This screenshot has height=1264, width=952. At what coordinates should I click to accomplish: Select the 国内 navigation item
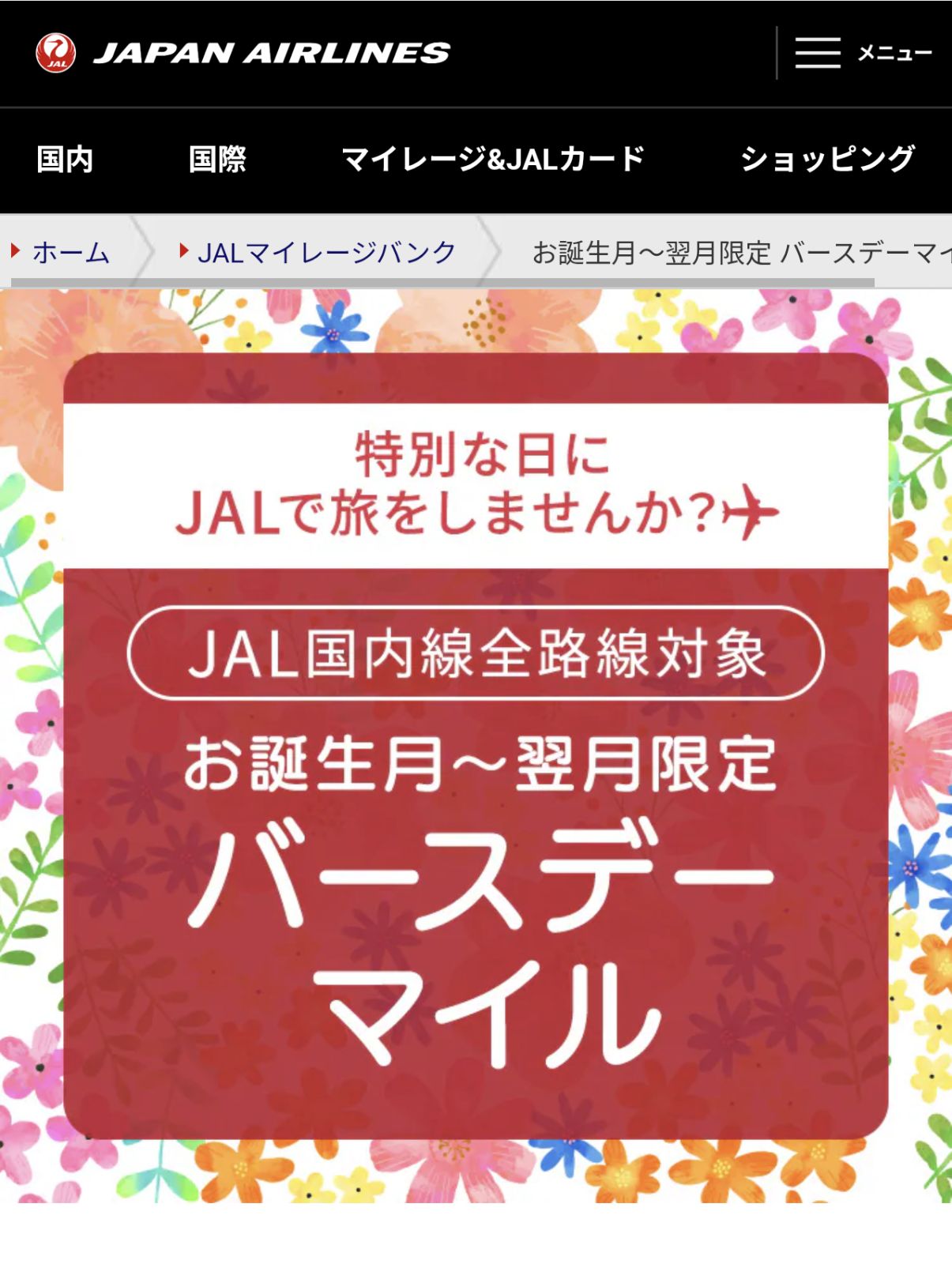coord(65,160)
